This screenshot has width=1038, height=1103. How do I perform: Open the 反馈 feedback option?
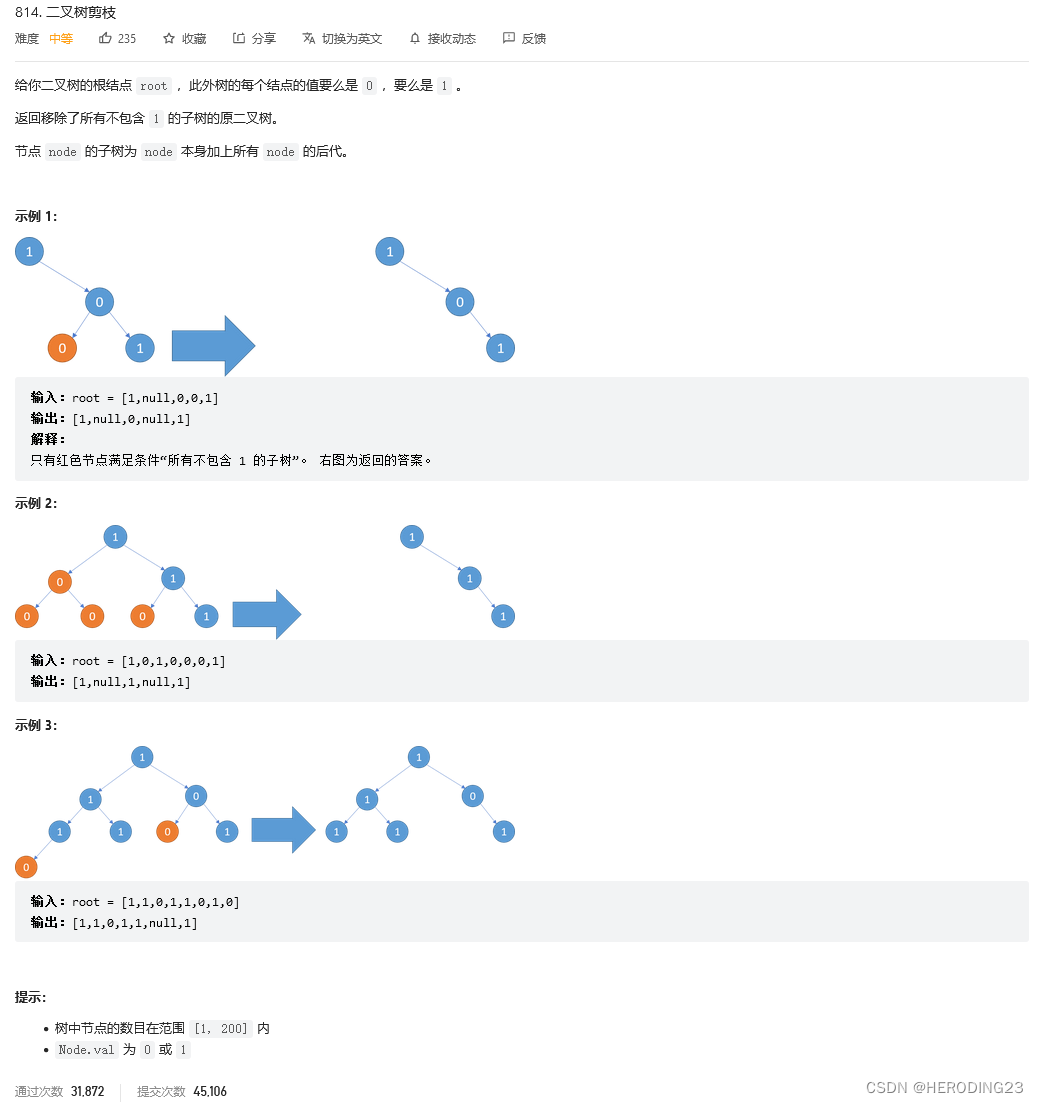pos(524,39)
